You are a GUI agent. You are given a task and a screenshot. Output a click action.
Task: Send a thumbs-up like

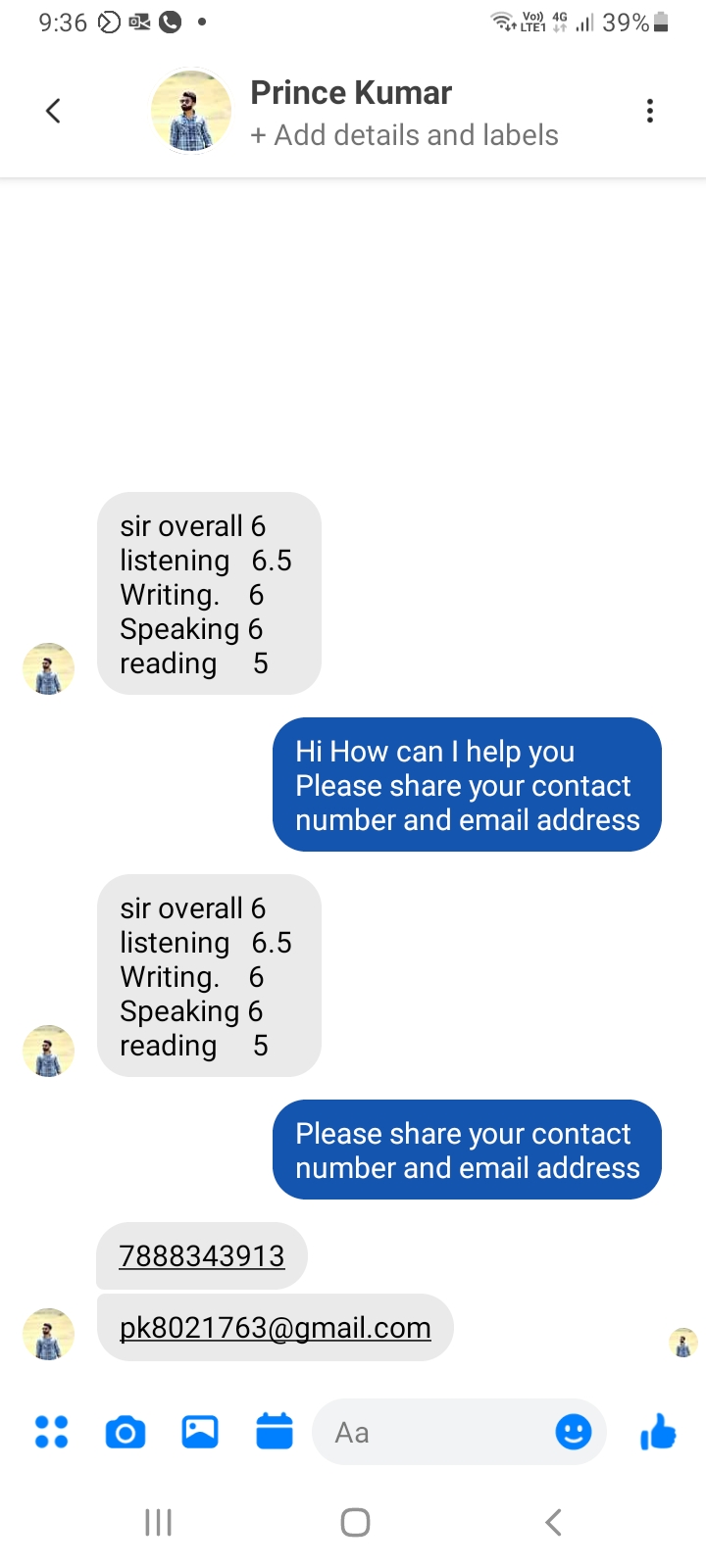click(x=658, y=1432)
